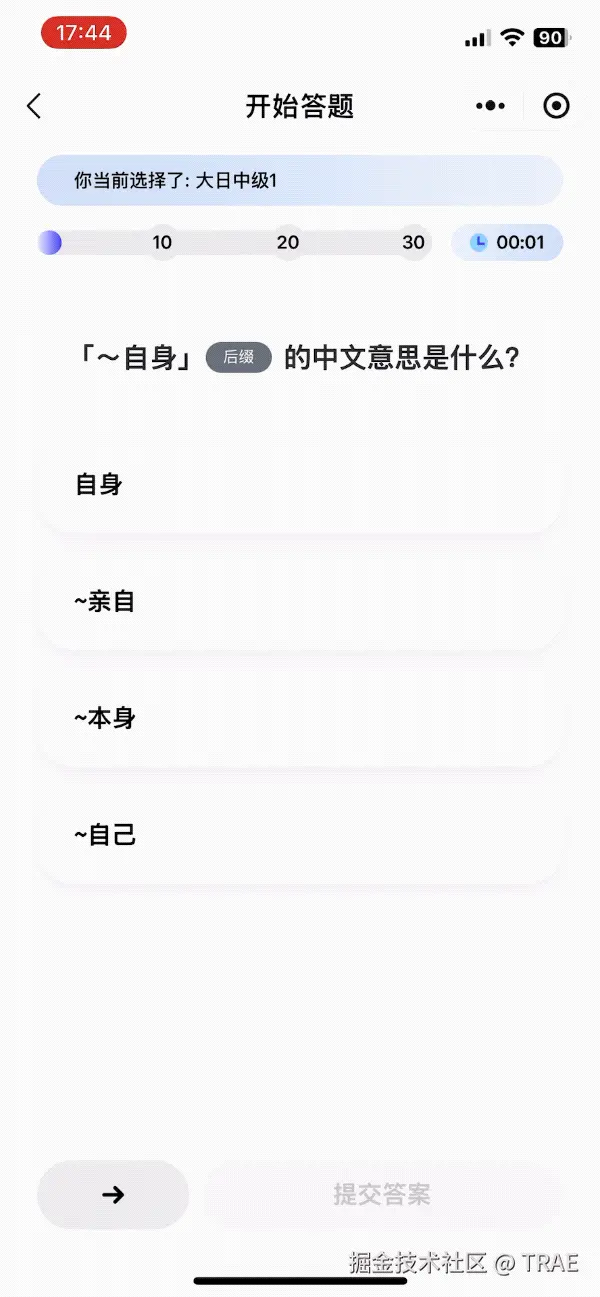Select the answer ~自己
The width and height of the screenshot is (600, 1297).
click(x=300, y=836)
